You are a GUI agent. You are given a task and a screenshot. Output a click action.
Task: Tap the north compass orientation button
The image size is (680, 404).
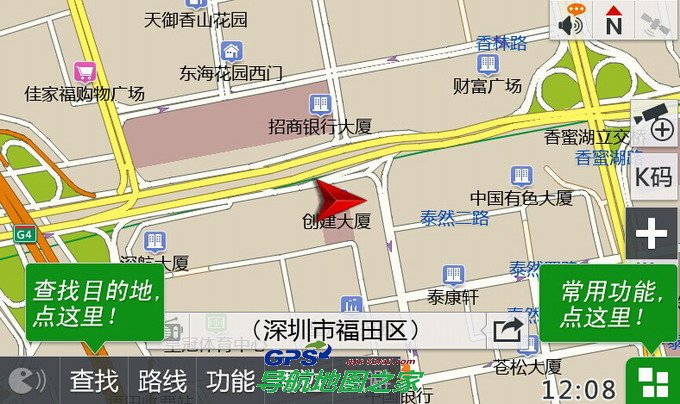pyautogui.click(x=613, y=22)
